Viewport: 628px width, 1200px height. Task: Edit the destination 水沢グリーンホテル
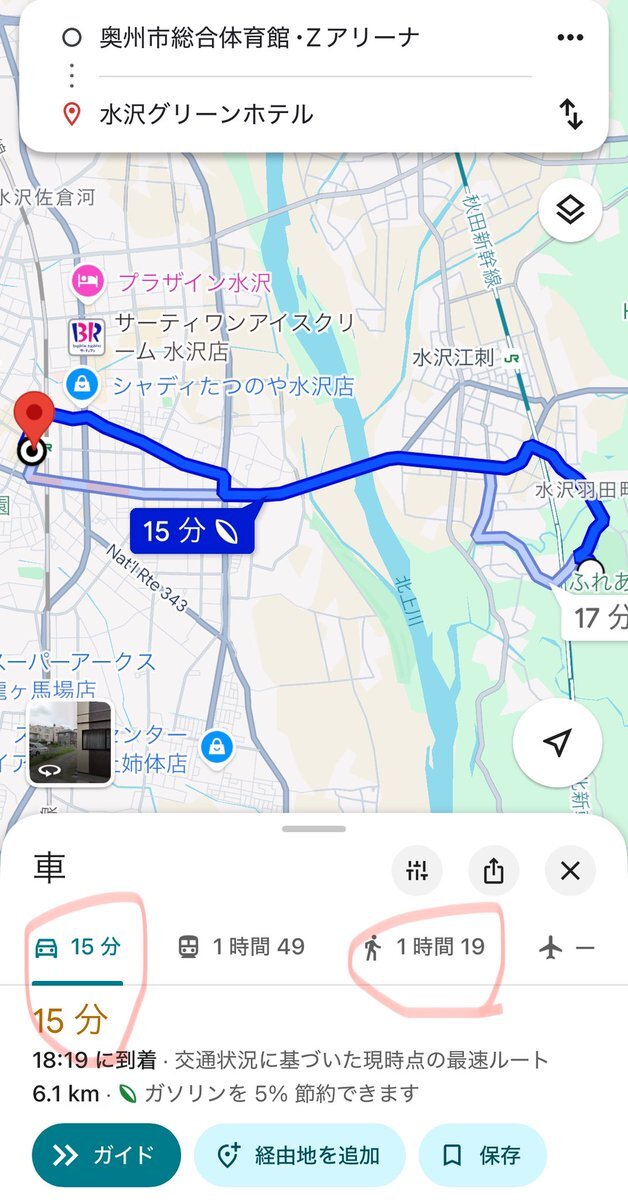point(206,114)
